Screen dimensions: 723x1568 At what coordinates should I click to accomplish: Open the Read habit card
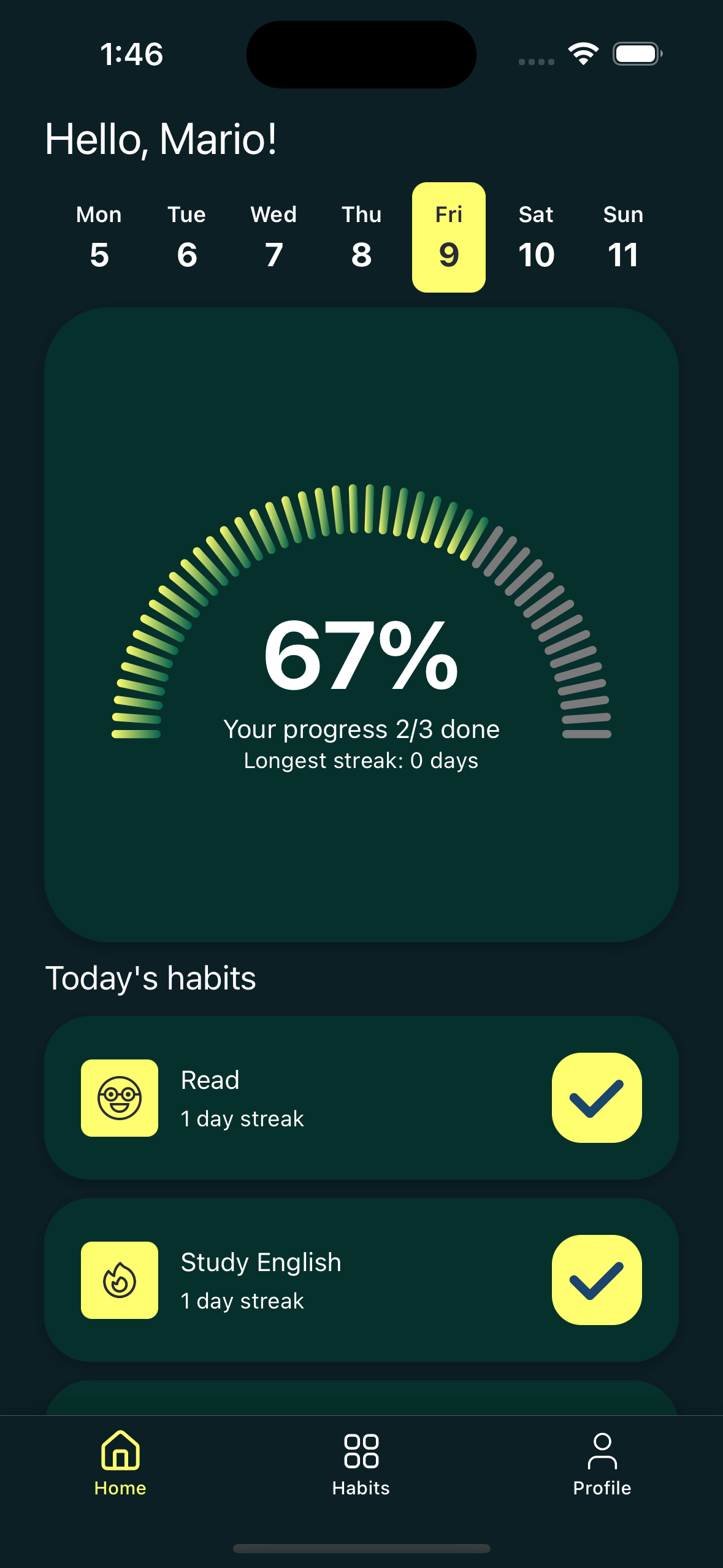(361, 1098)
